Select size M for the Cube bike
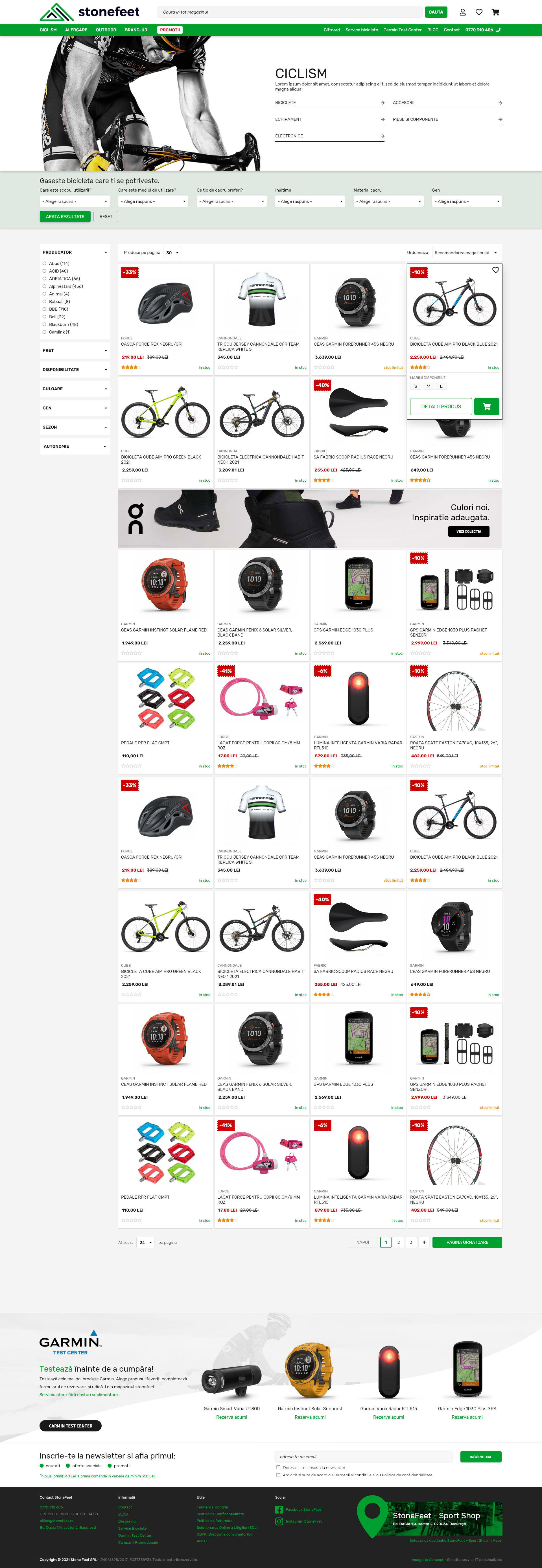 [x=428, y=387]
